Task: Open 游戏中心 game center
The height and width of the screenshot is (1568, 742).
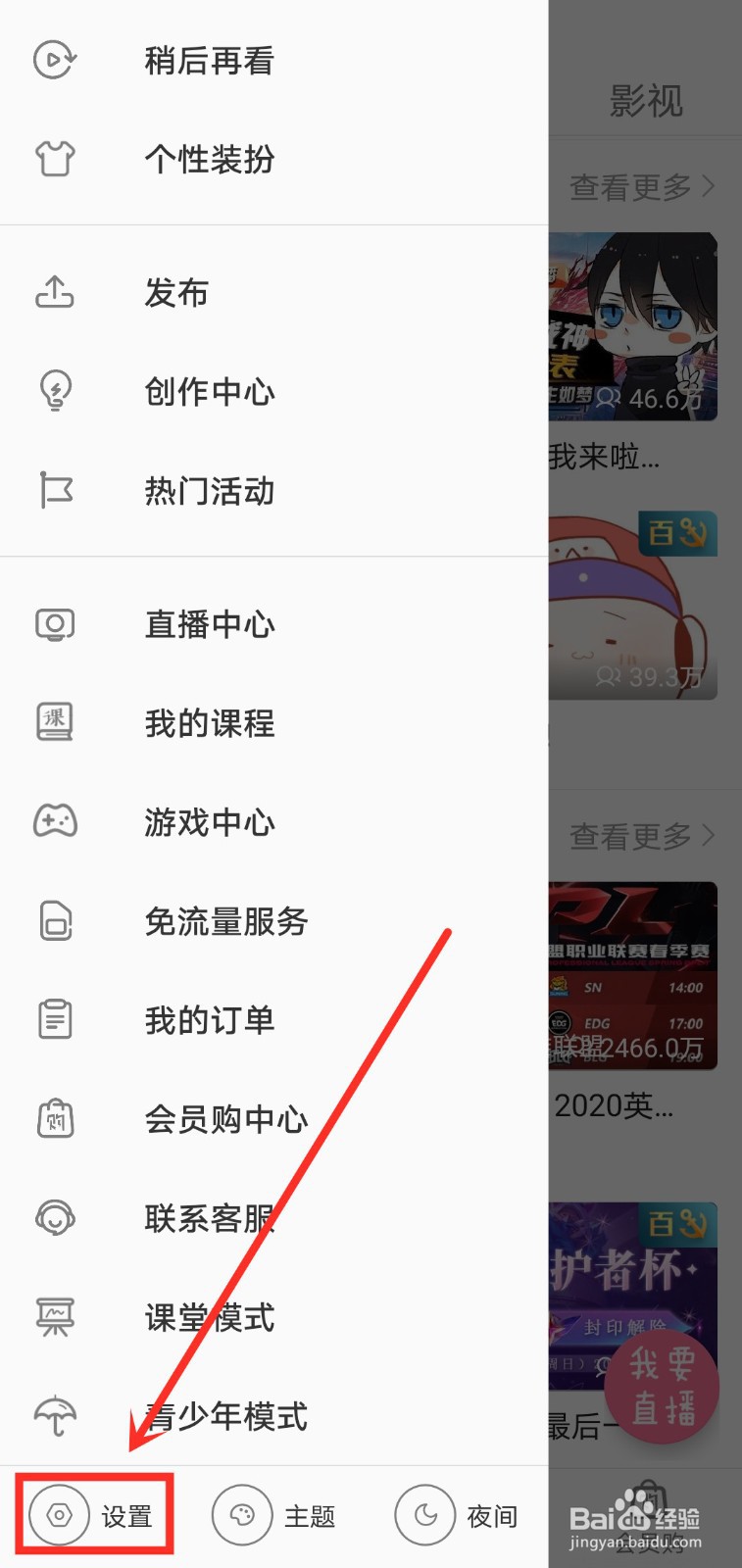Action: pyautogui.click(x=209, y=822)
